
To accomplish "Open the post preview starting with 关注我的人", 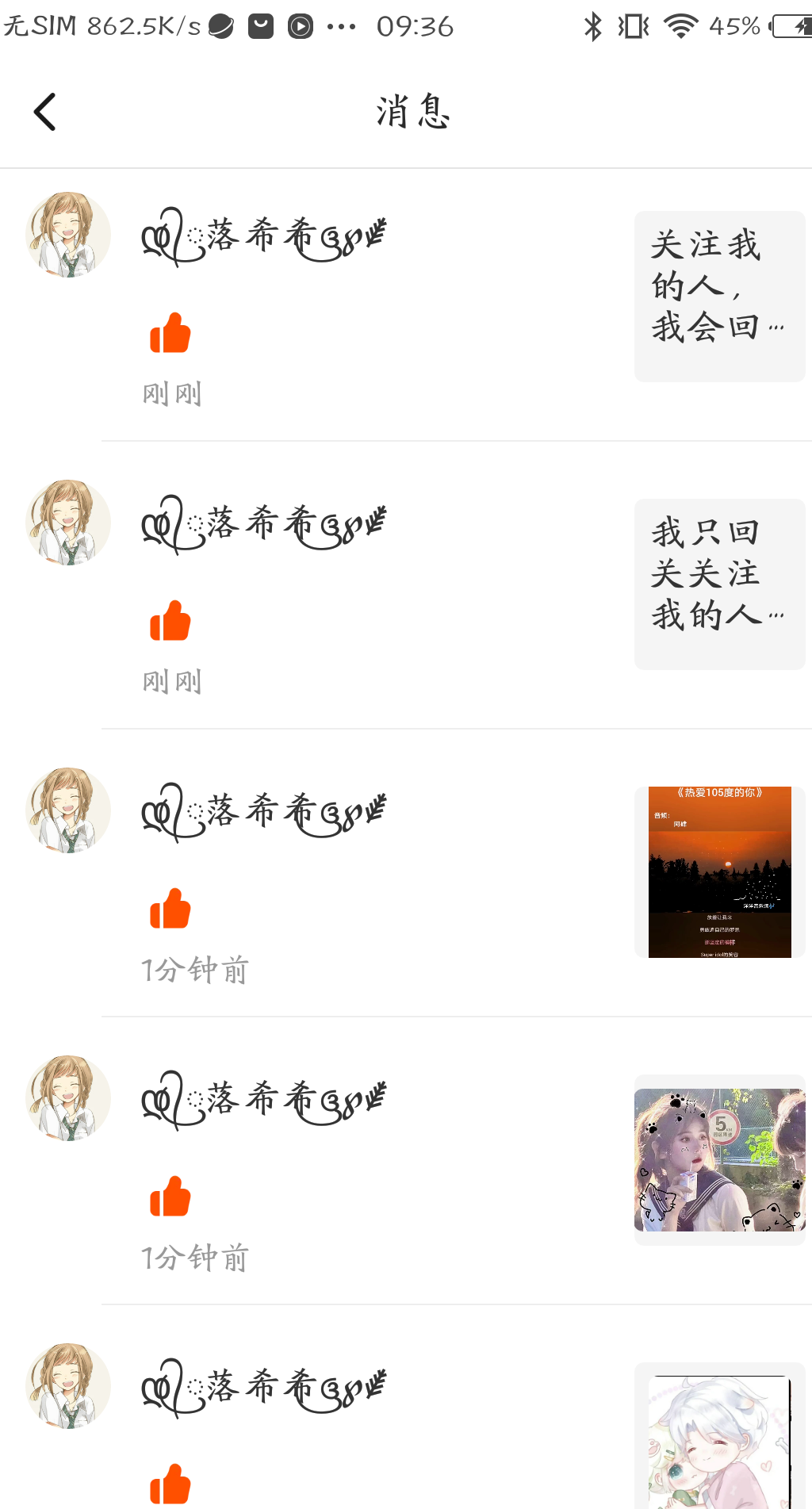I will pyautogui.click(x=719, y=296).
